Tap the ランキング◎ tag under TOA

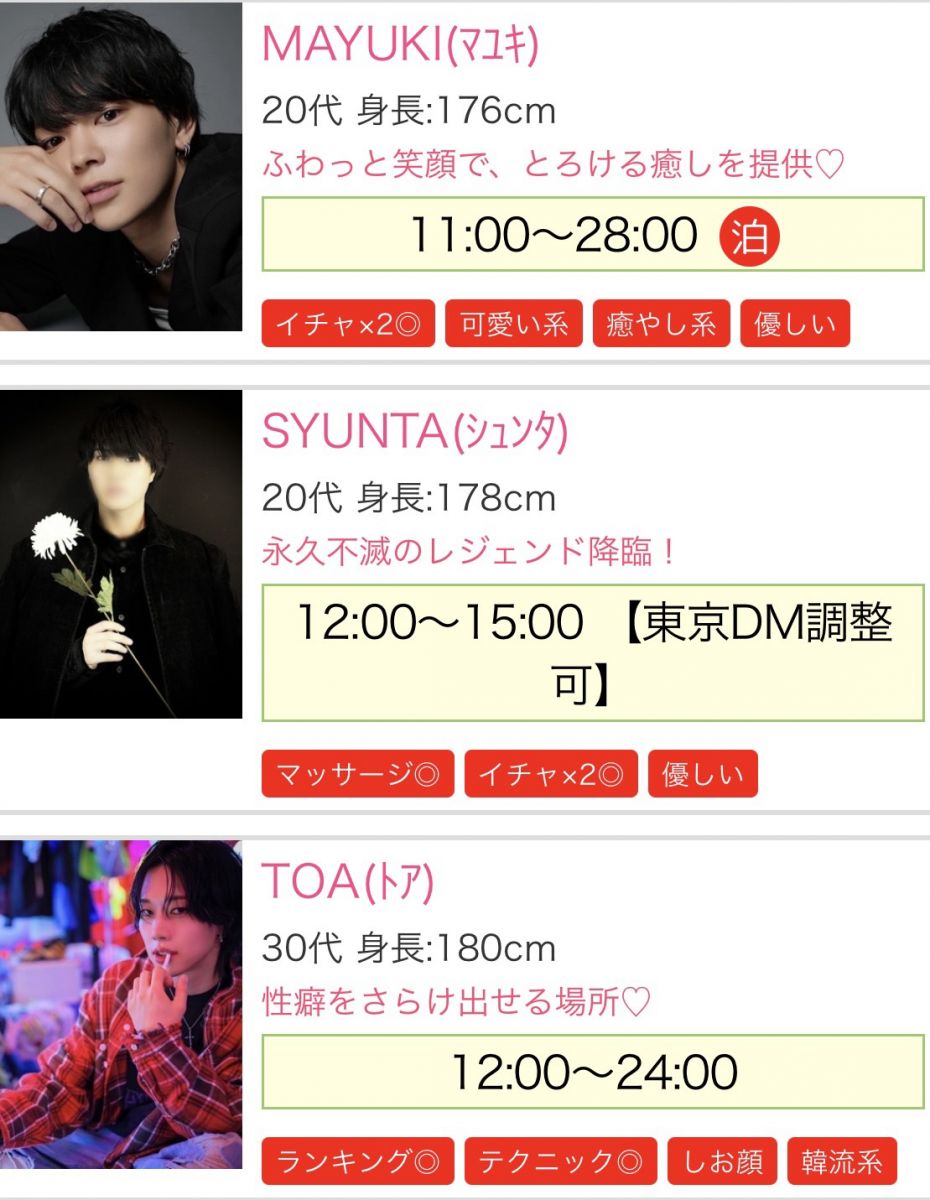[357, 1161]
